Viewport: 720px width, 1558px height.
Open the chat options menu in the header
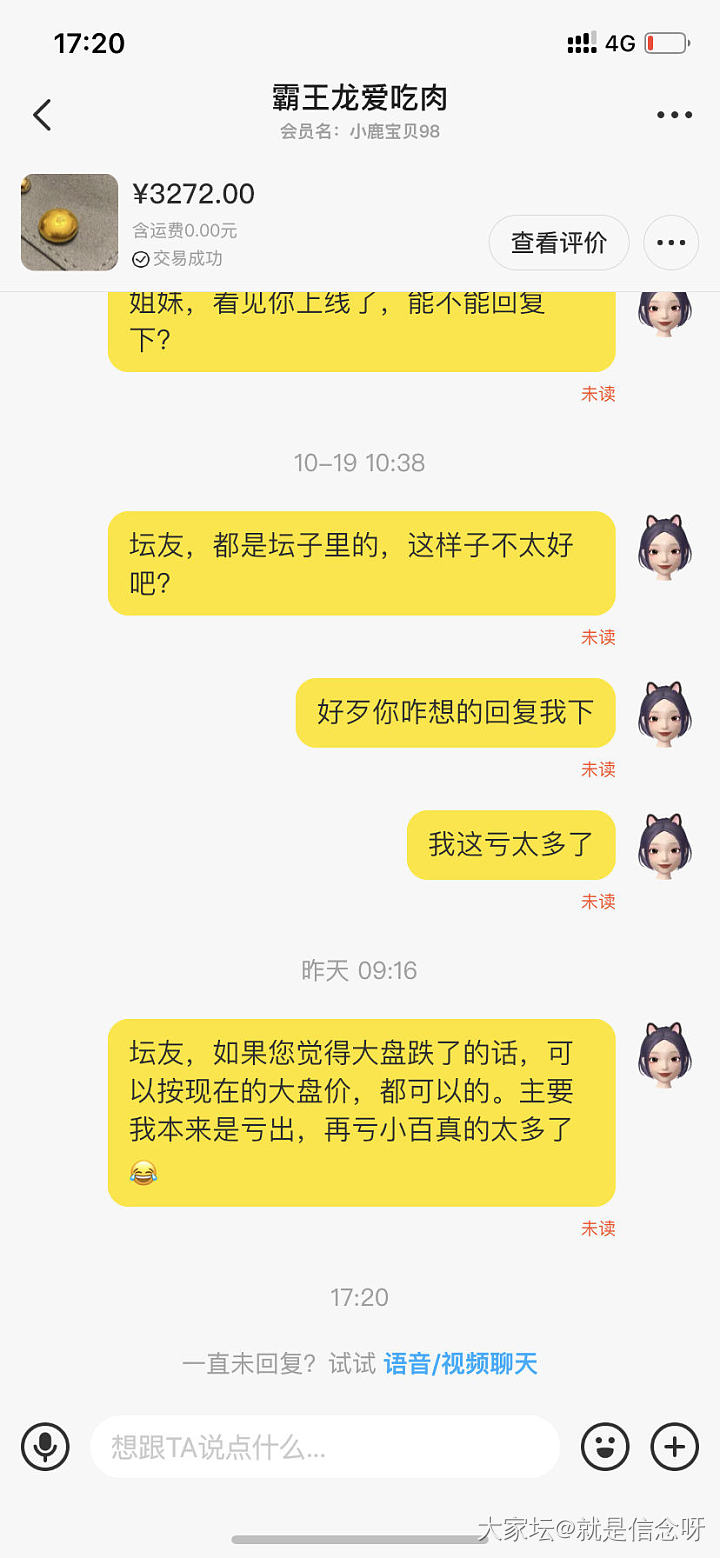tap(674, 115)
